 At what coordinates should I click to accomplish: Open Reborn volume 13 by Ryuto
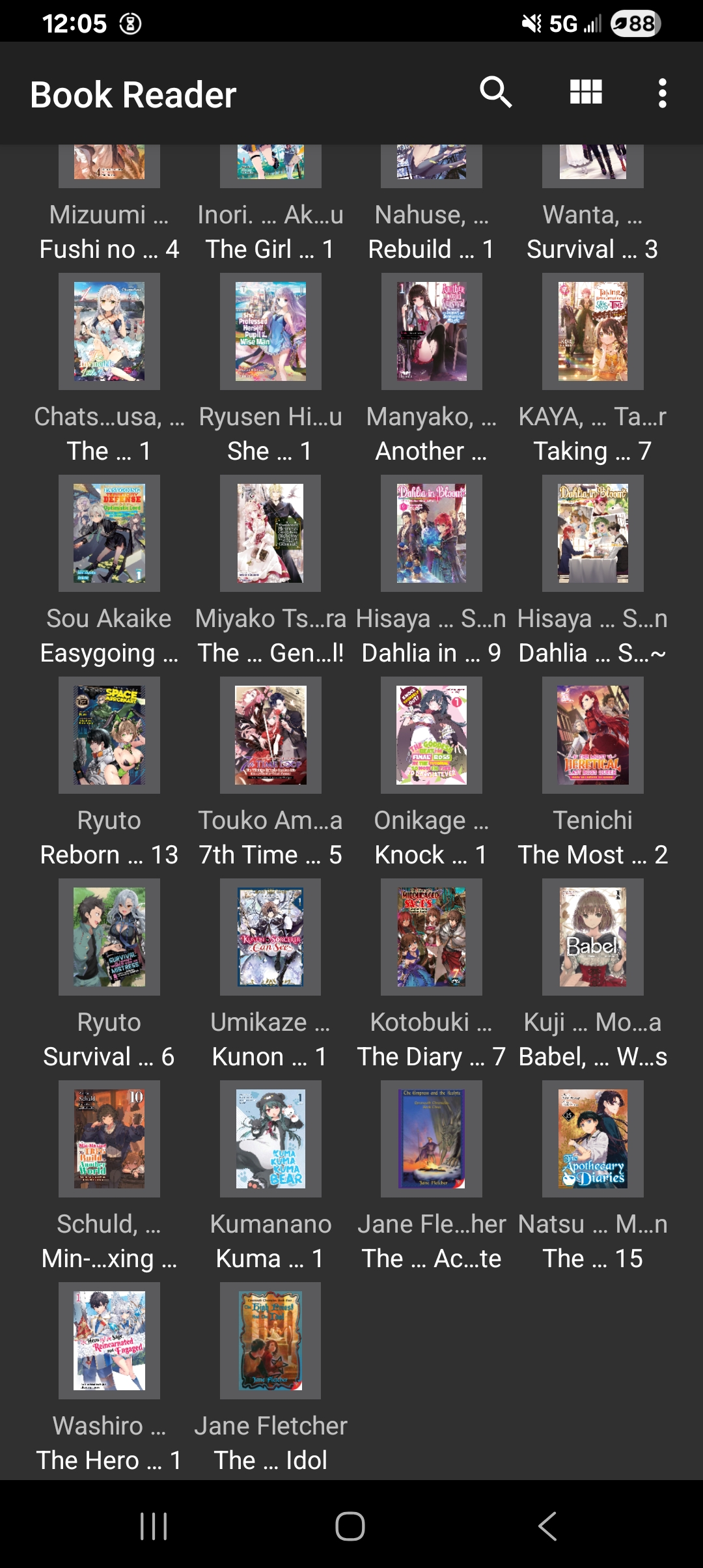109,735
